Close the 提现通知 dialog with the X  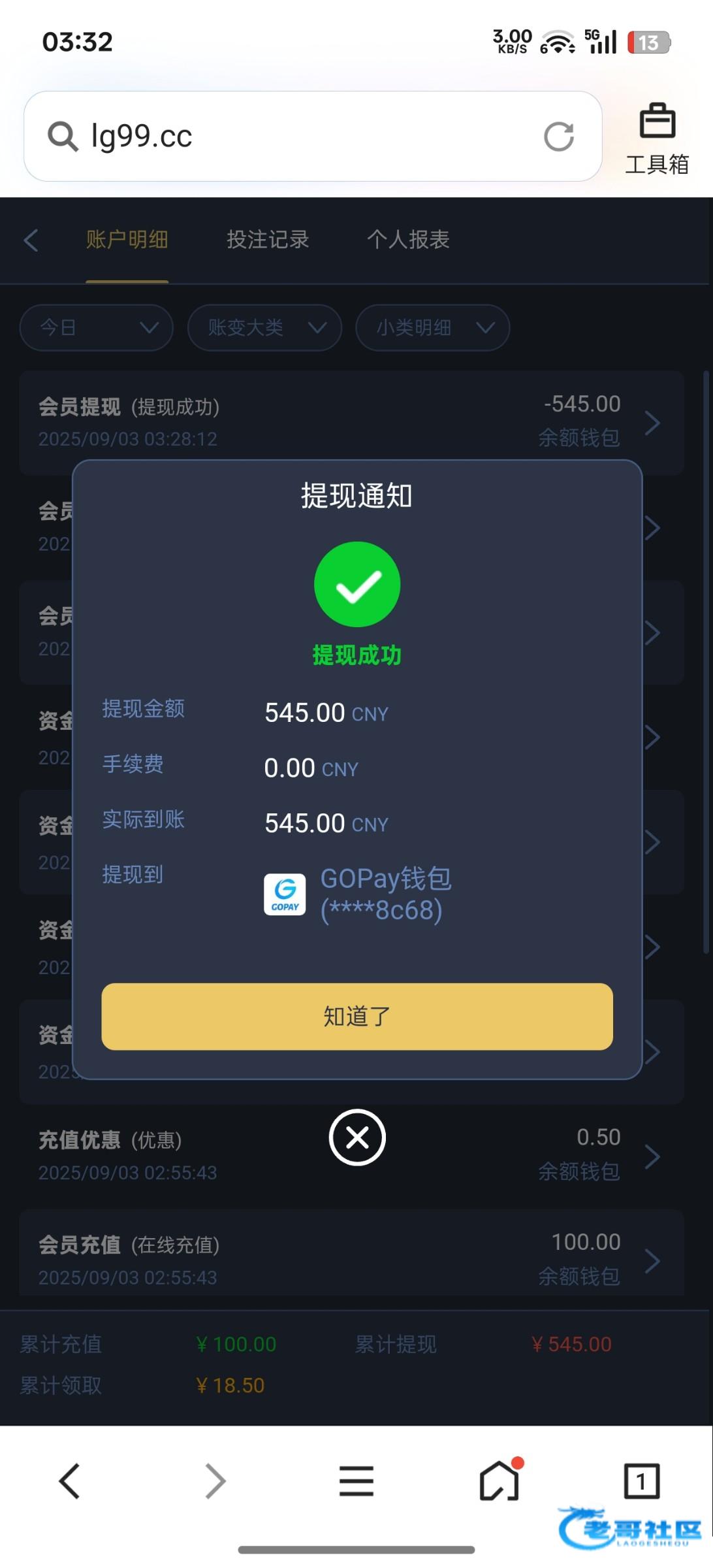pos(357,1137)
